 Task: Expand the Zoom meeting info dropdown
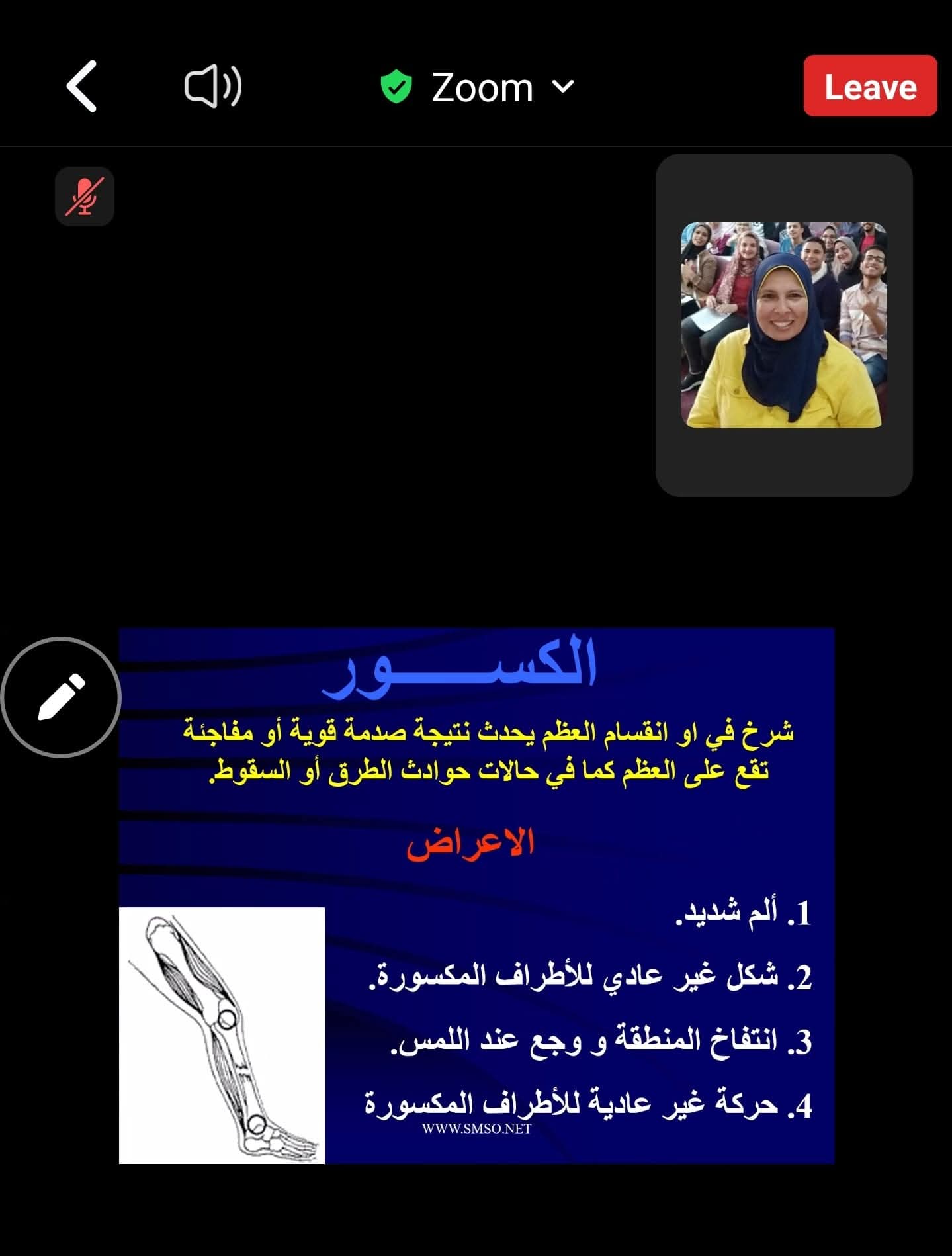(x=482, y=87)
